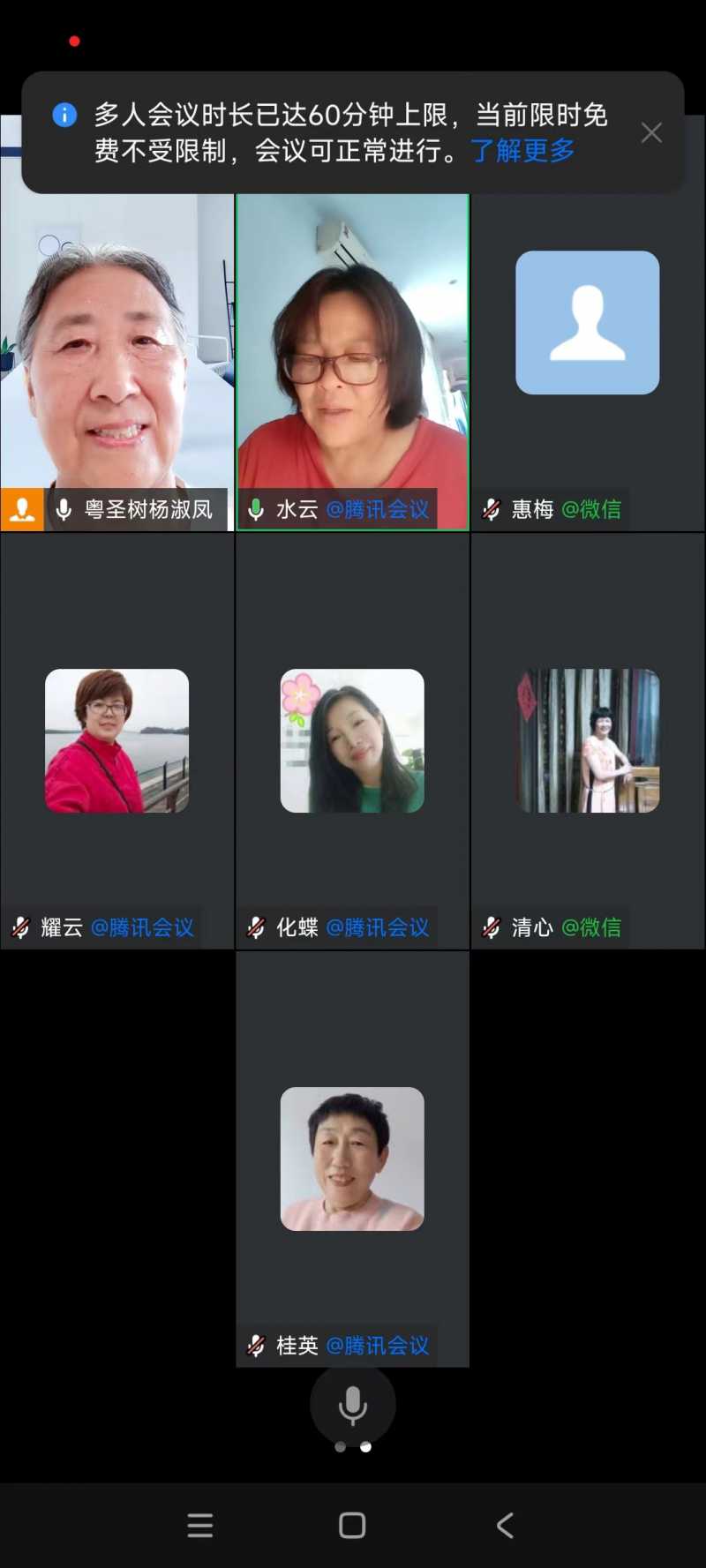The width and height of the screenshot is (706, 1568).
Task: Select 粤圣树杨淑凤's video tile
Action: tap(116, 353)
